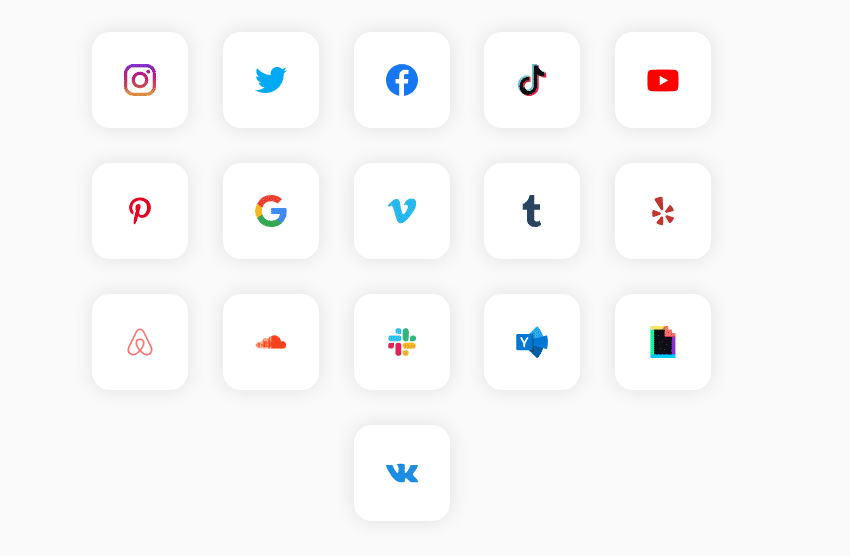The height and width of the screenshot is (556, 850).
Task: Open the Instagram icon button
Action: coord(140,80)
